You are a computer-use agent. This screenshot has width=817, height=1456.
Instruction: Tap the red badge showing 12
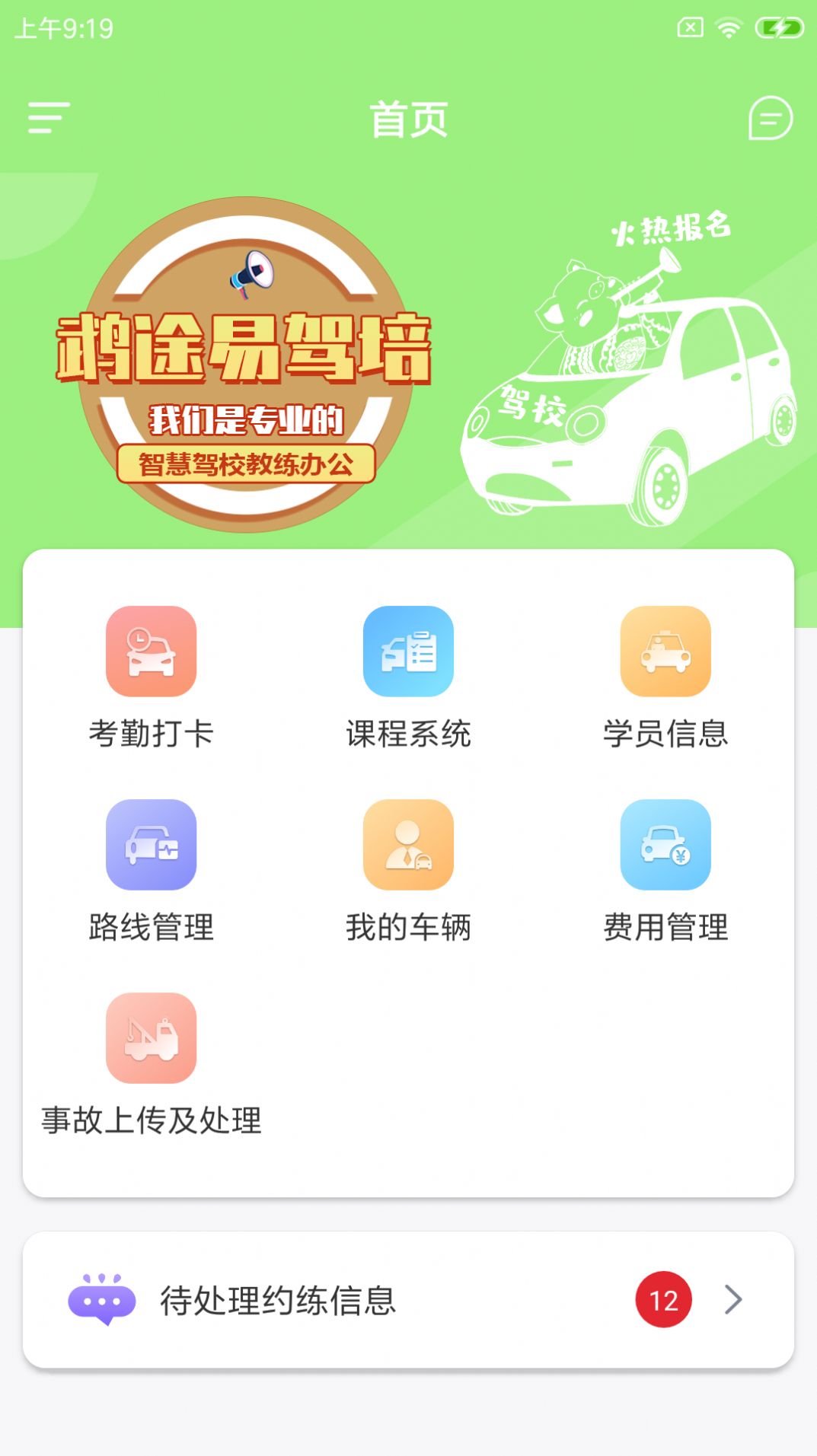pos(663,1298)
